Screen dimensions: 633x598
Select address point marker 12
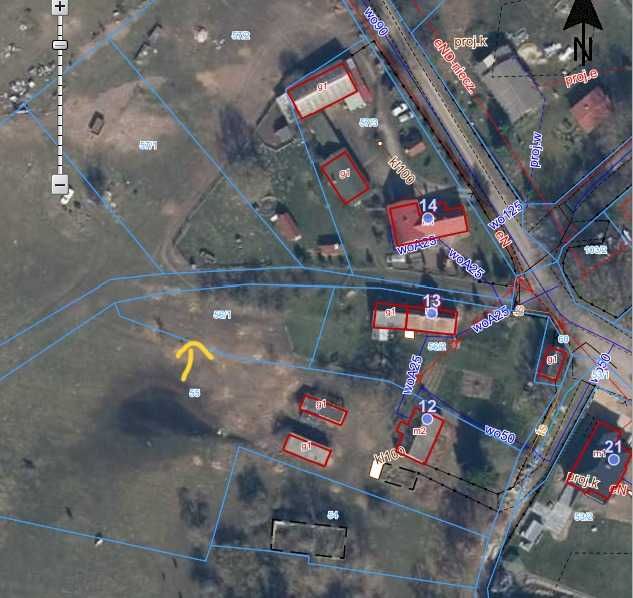pos(427,419)
